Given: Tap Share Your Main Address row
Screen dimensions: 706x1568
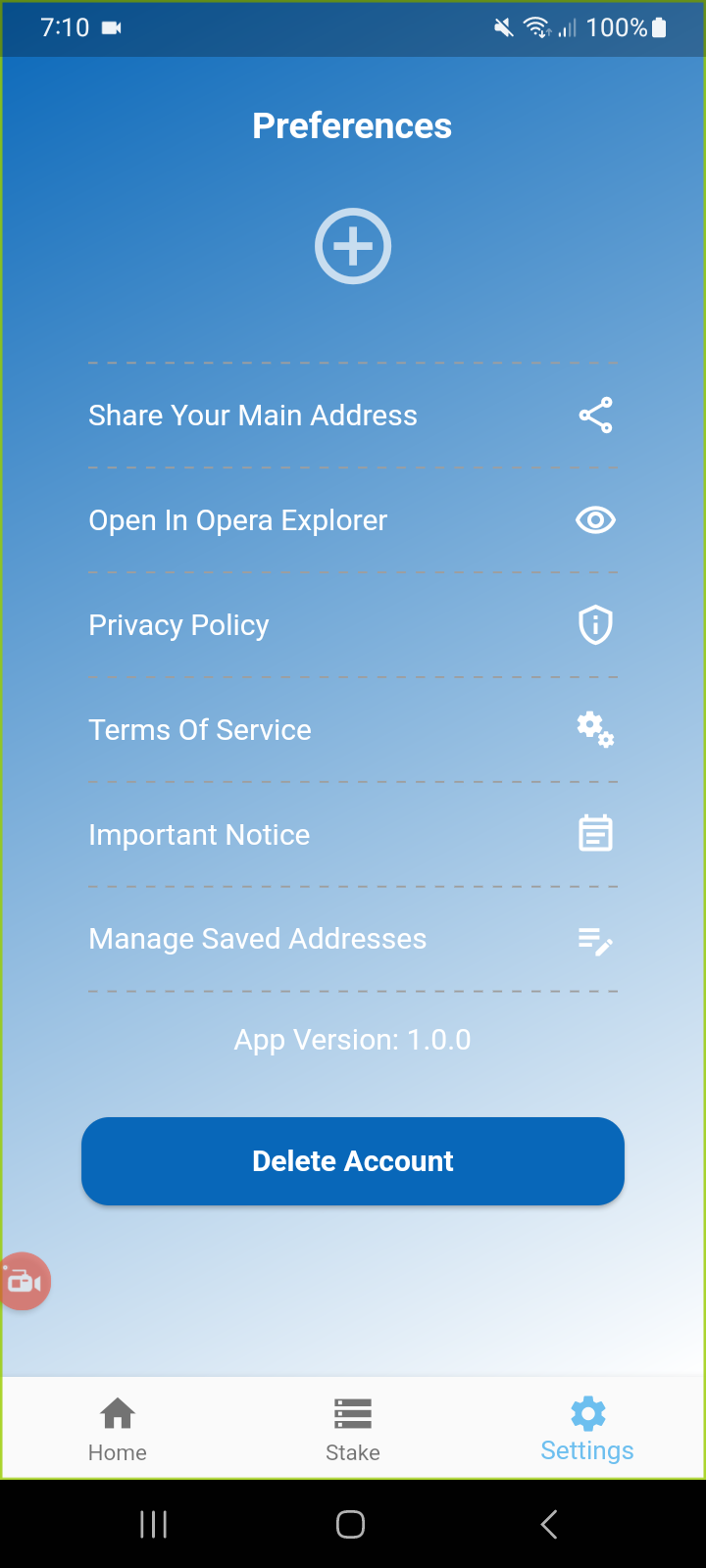Looking at the screenshot, I should (x=252, y=415).
